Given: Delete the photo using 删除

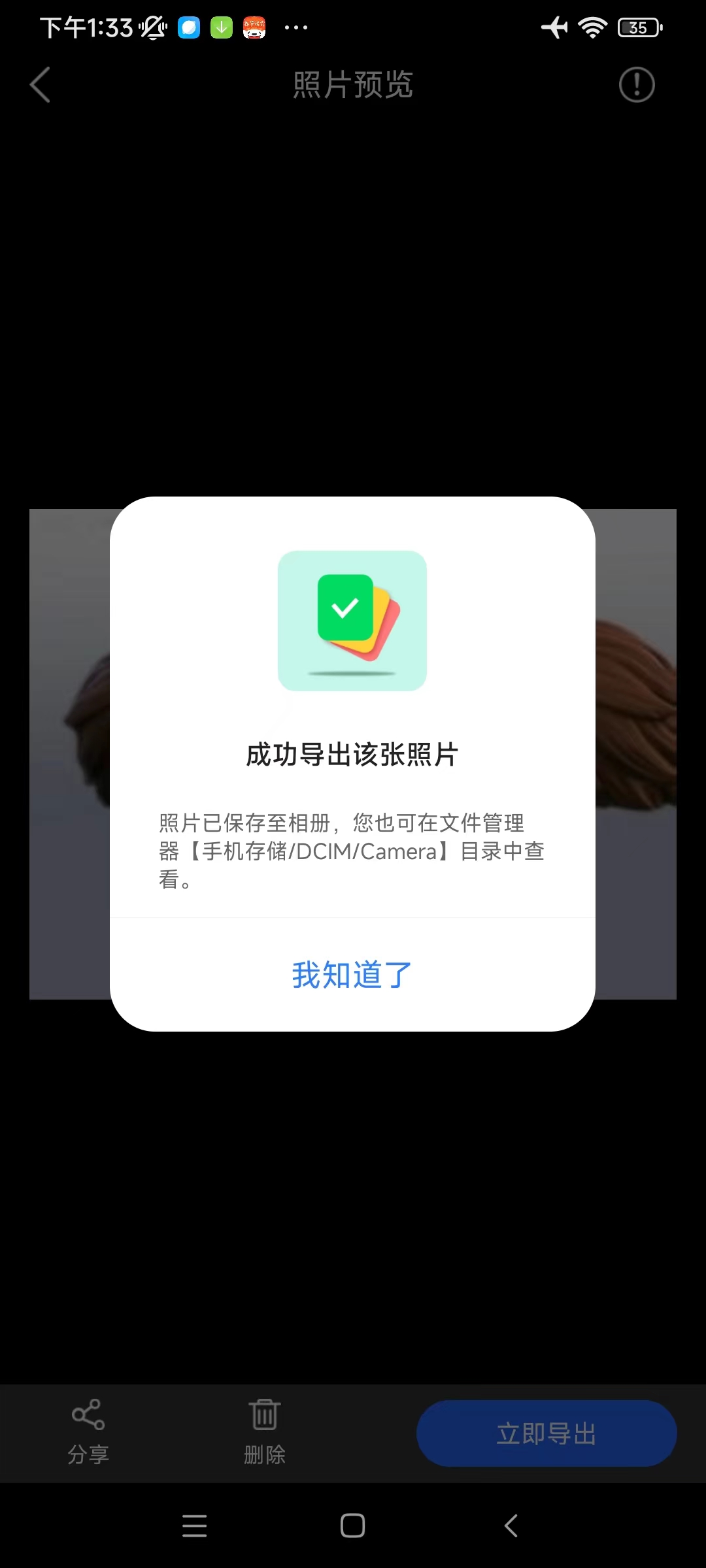Looking at the screenshot, I should pos(265,1432).
